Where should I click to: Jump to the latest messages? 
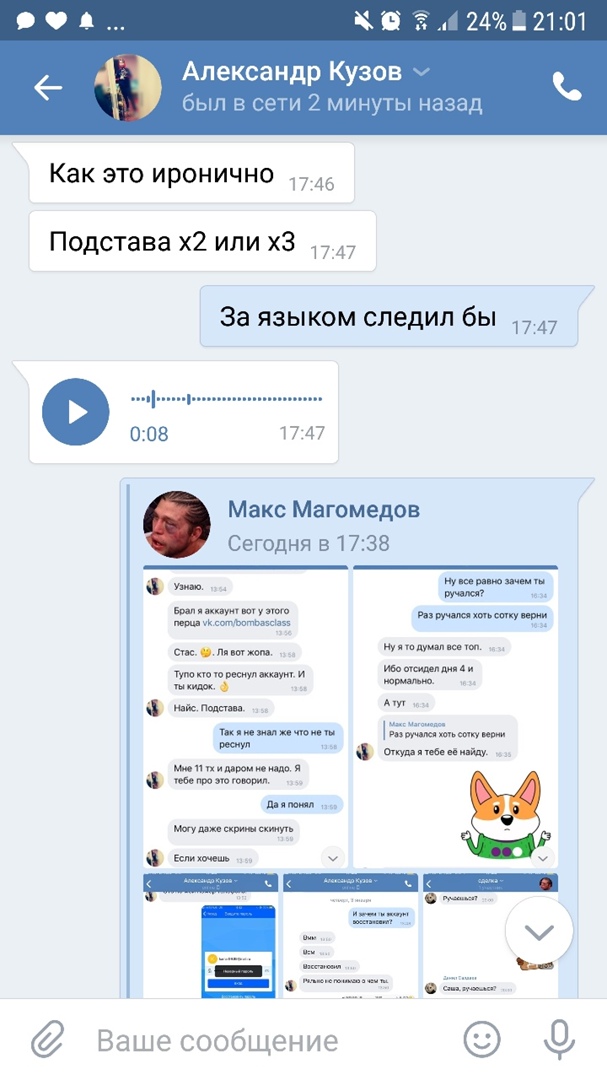(539, 932)
